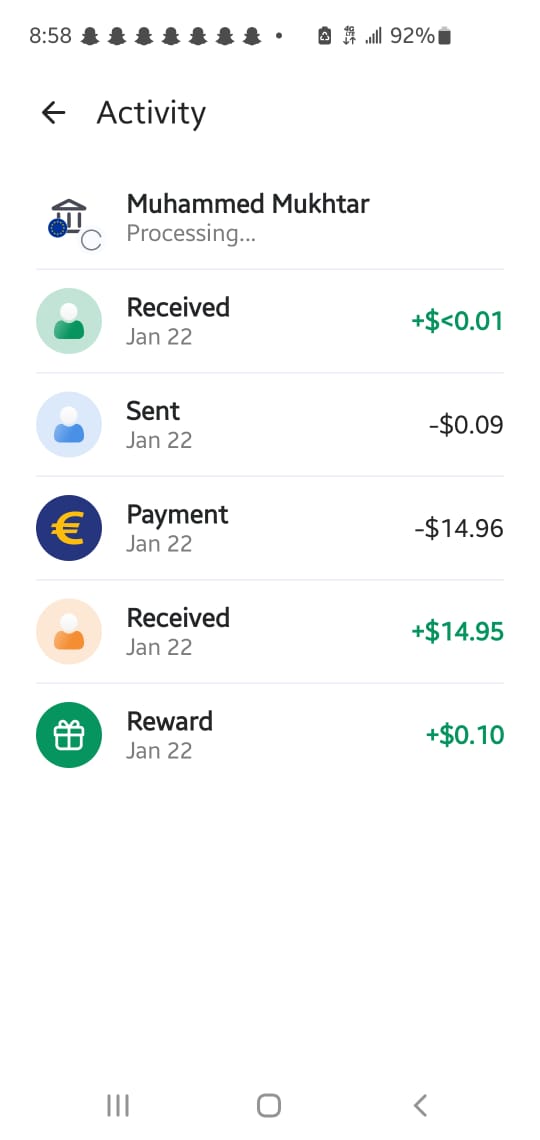View the Reward +$0.10 details
Viewport: 540px width, 1140px height.
[x=270, y=735]
